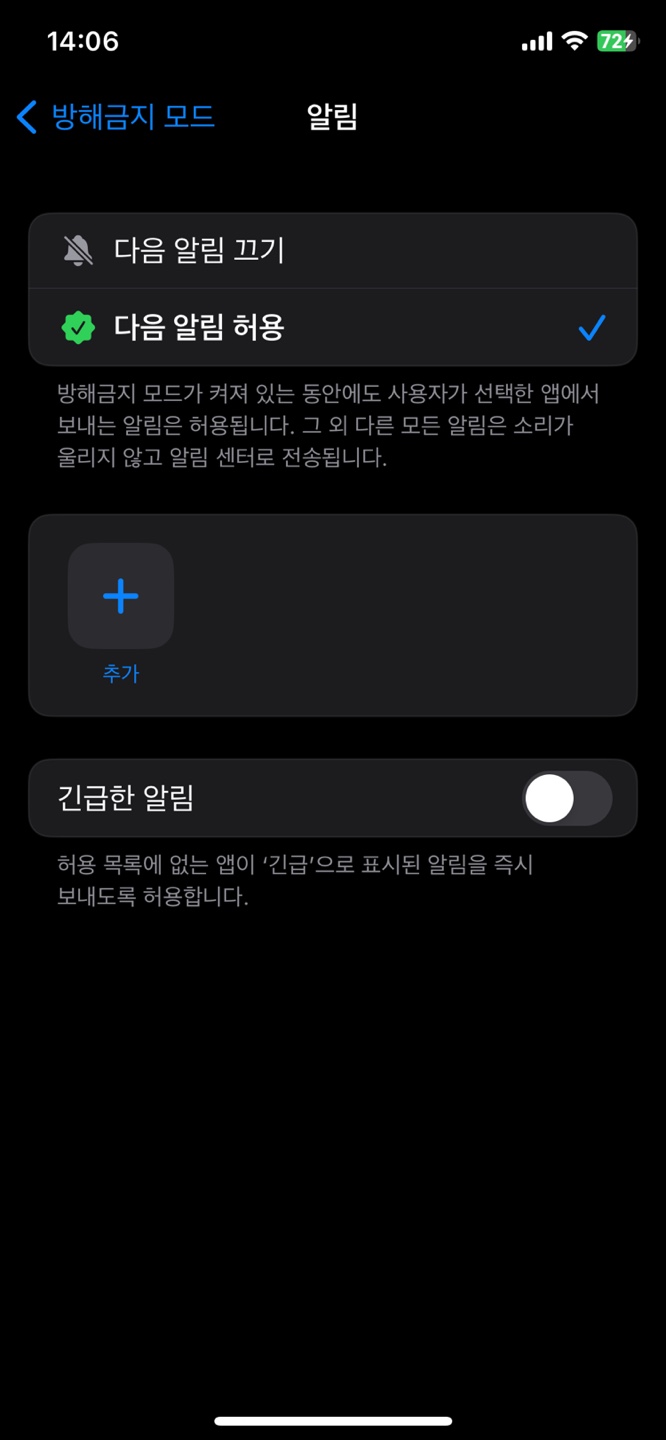Go back to 방해금지 모드

(x=116, y=117)
